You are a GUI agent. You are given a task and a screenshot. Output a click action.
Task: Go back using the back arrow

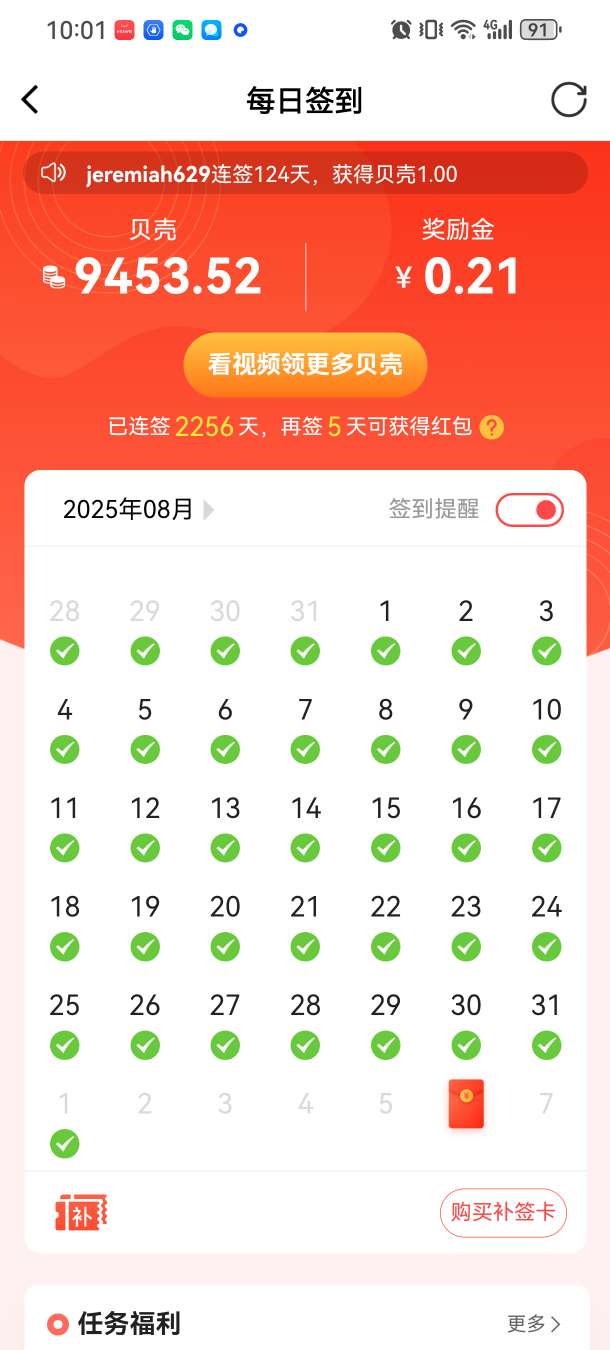click(30, 100)
